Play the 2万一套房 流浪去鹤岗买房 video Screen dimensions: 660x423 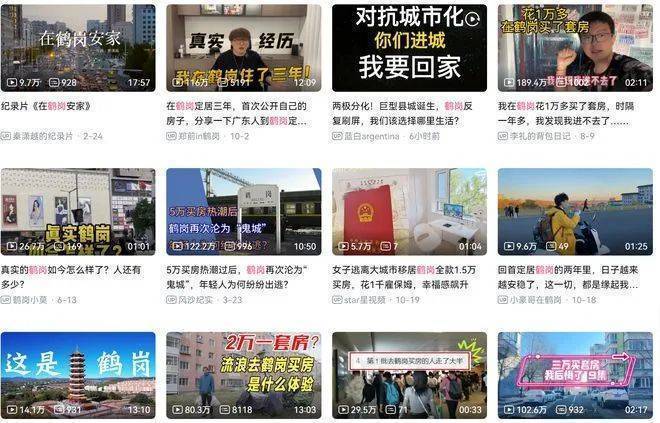[243, 375]
